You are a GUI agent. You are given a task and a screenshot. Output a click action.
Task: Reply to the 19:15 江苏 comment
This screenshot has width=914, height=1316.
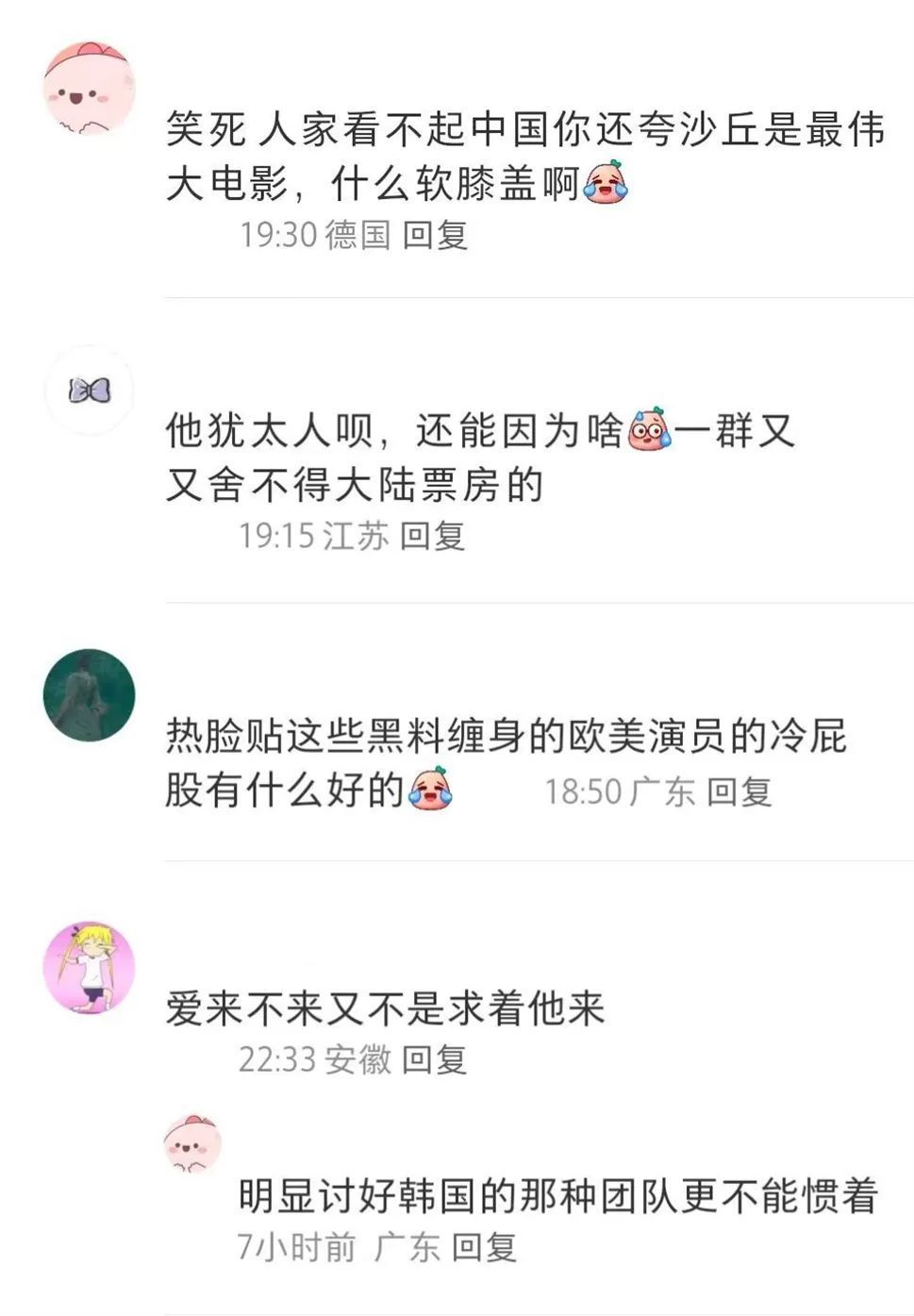tap(432, 537)
